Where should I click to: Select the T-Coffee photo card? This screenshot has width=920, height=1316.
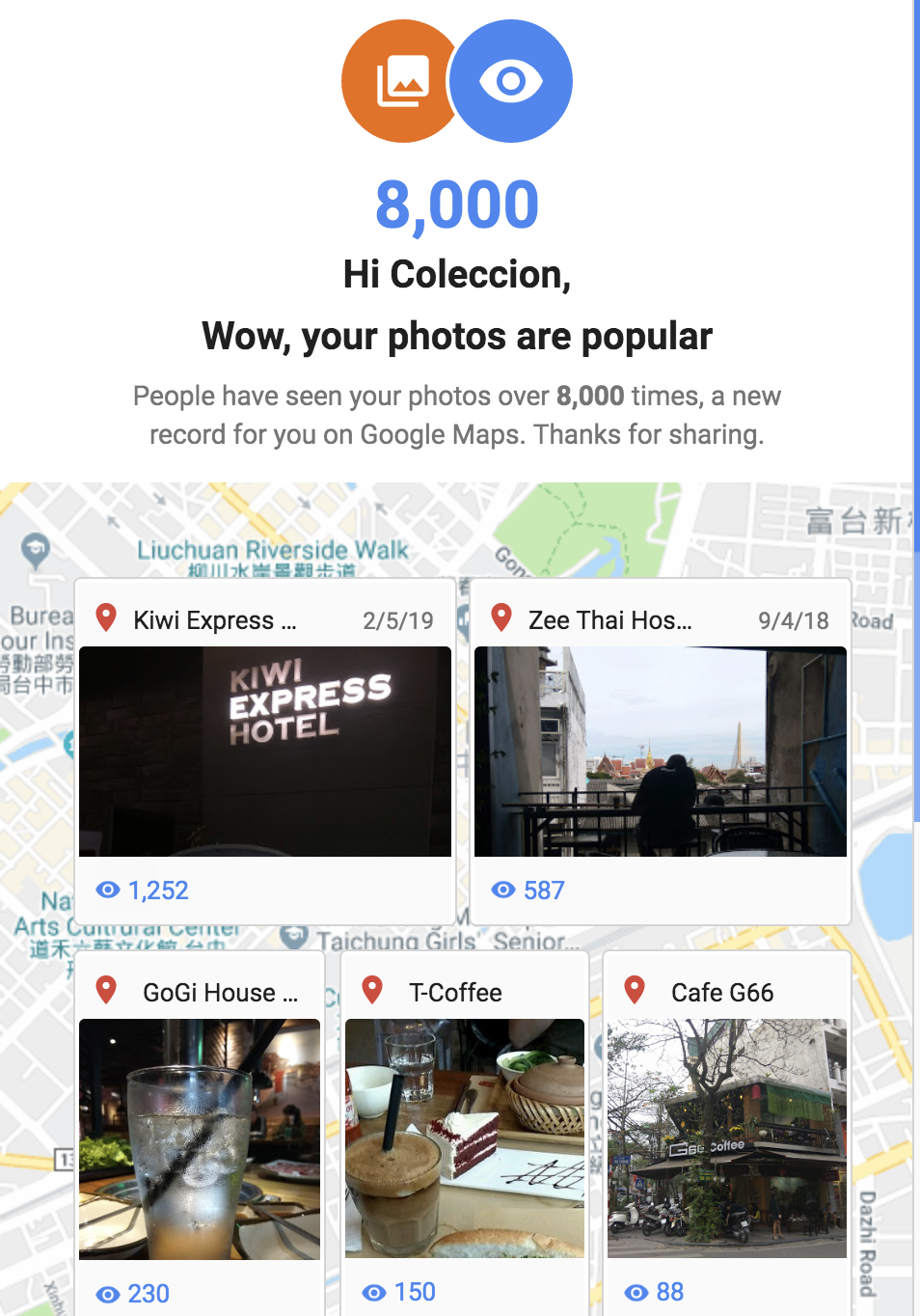464,1138
